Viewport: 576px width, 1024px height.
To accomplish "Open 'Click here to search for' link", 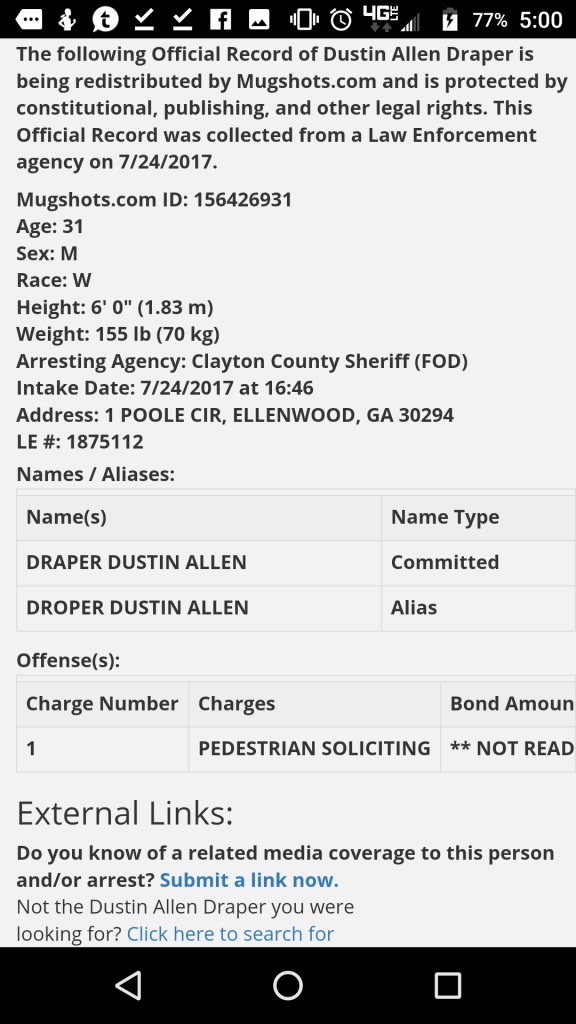I will (x=230, y=933).
